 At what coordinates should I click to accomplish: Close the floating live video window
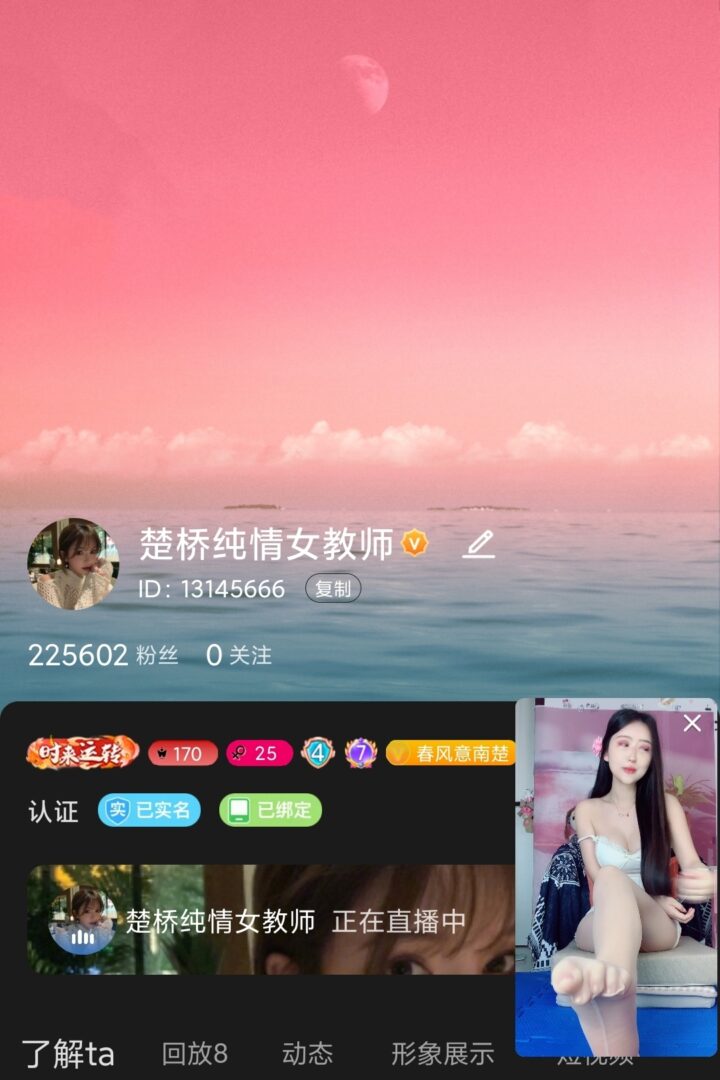coord(692,723)
